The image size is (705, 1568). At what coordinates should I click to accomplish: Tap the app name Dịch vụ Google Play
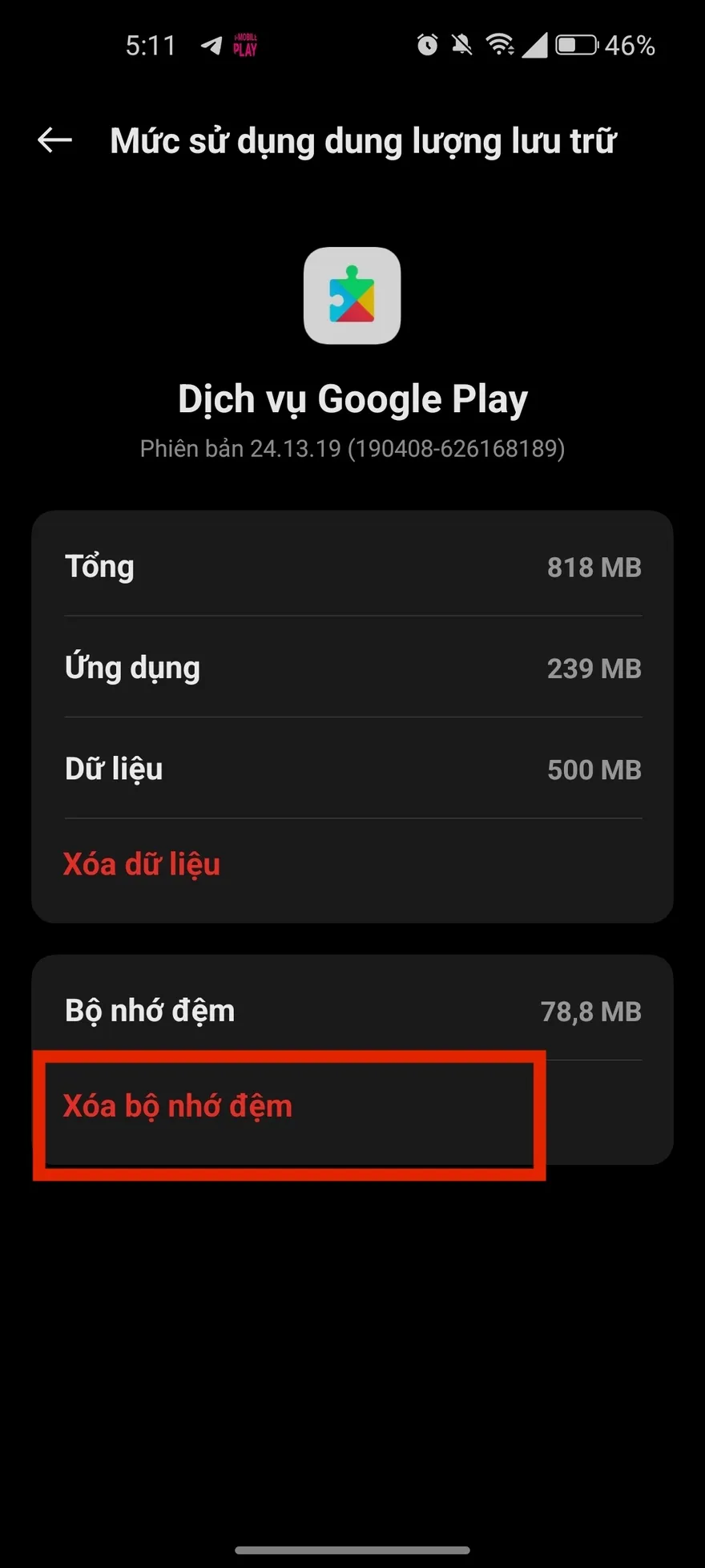click(351, 398)
